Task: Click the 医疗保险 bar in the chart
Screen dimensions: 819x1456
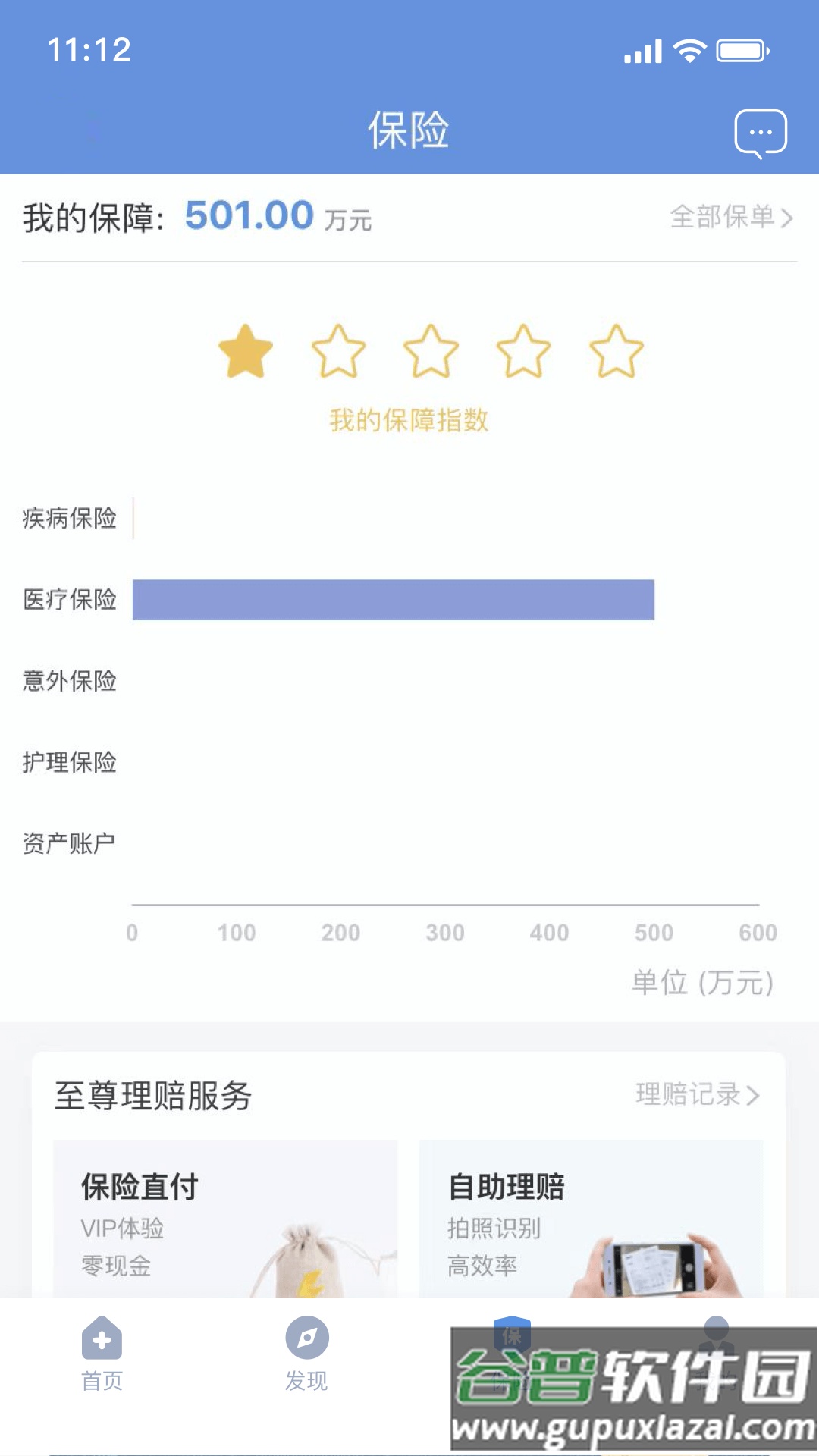Action: coord(394,599)
